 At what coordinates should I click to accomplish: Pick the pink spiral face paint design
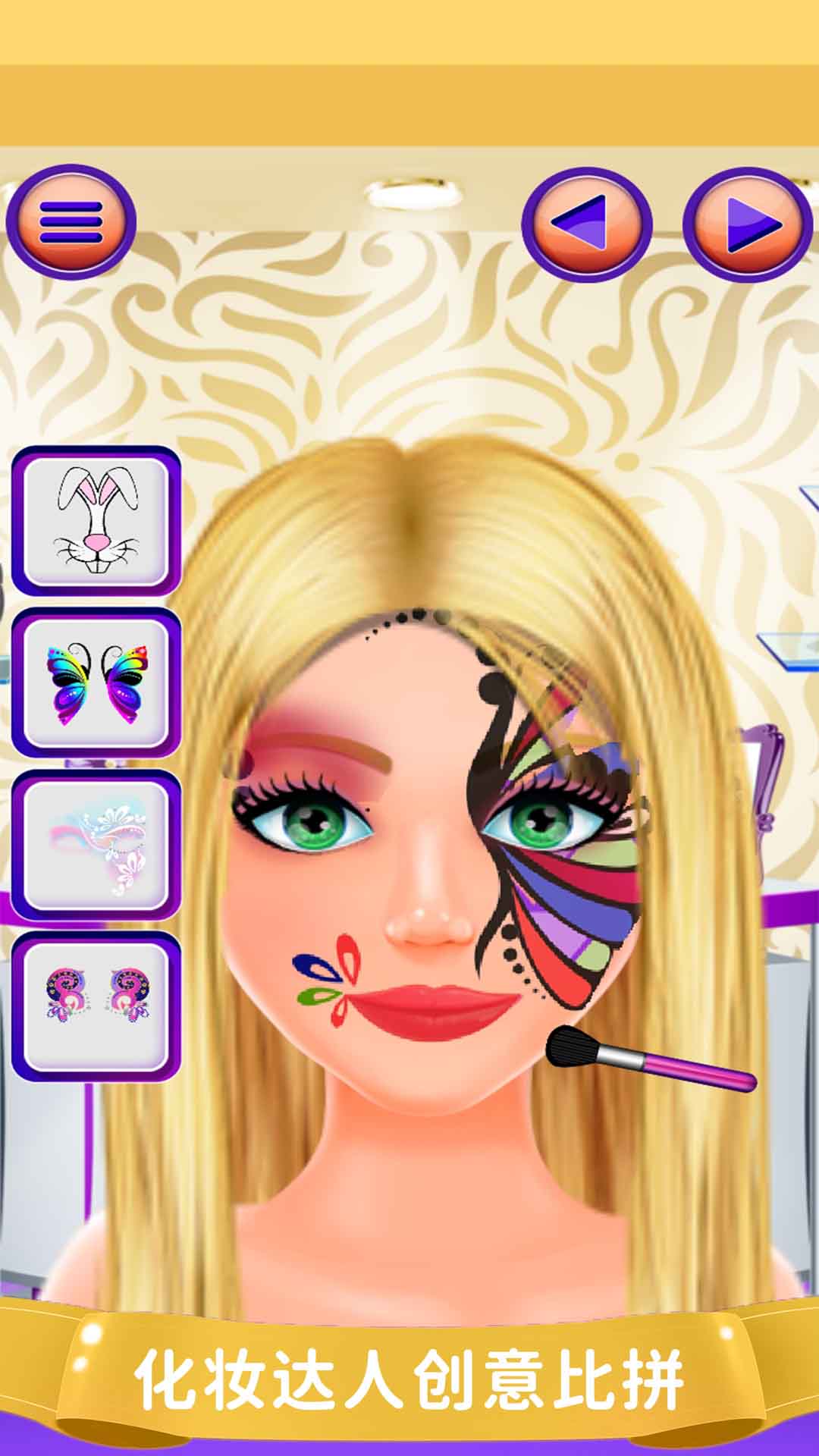96,1006
